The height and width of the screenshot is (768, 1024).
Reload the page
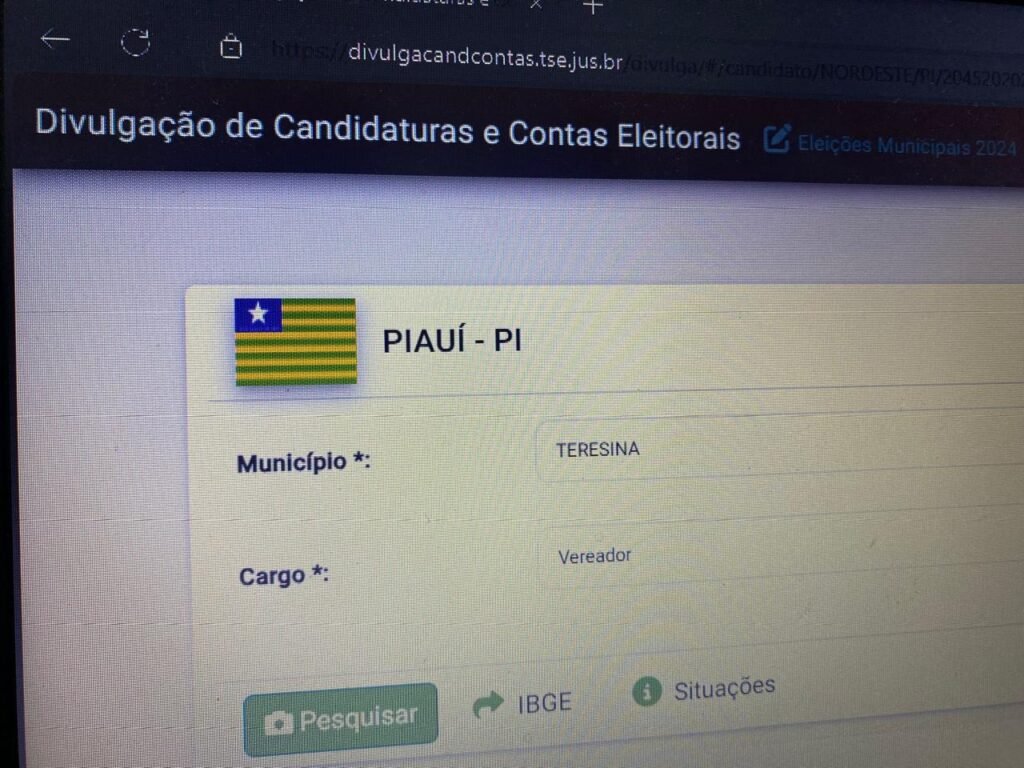pyautogui.click(x=135, y=43)
